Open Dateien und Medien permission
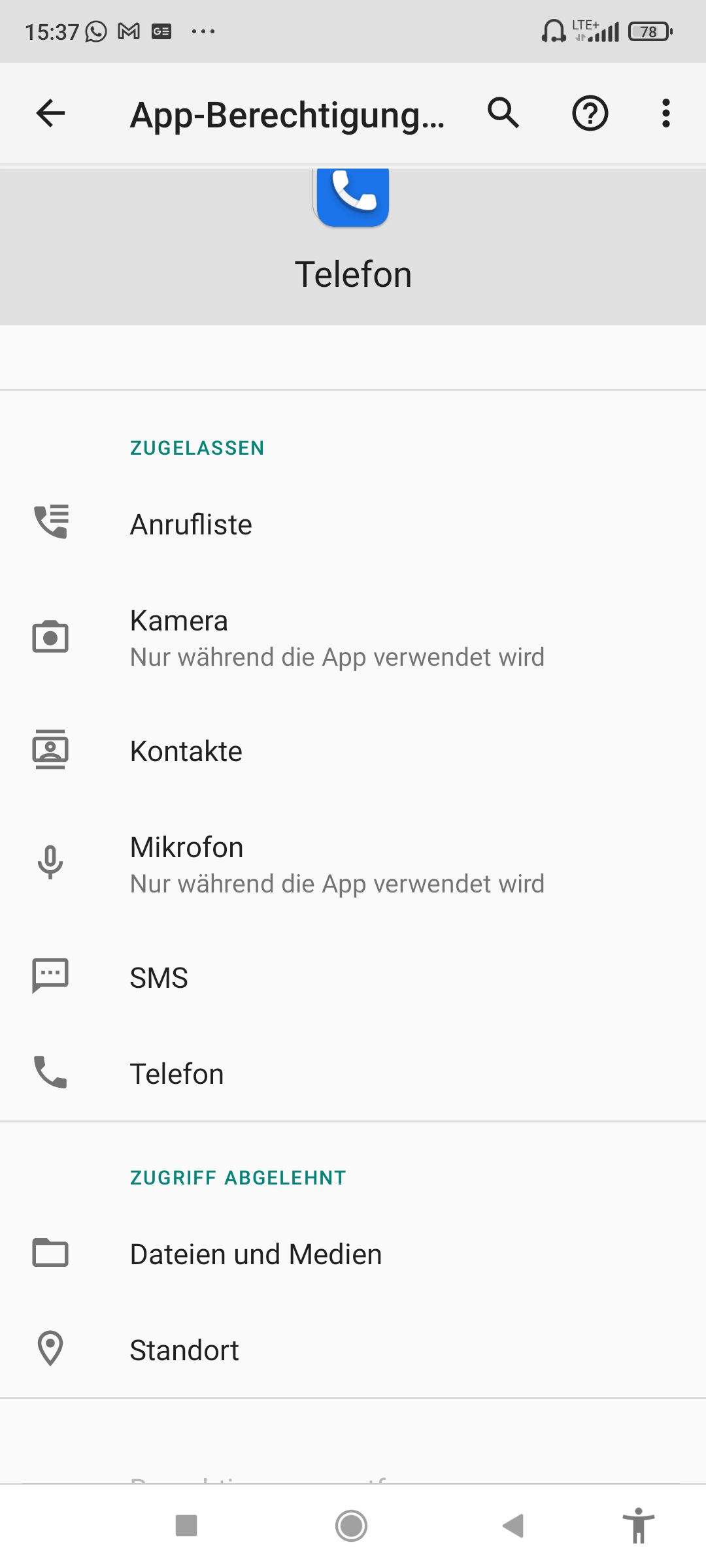The image size is (706, 1568). [x=353, y=1254]
